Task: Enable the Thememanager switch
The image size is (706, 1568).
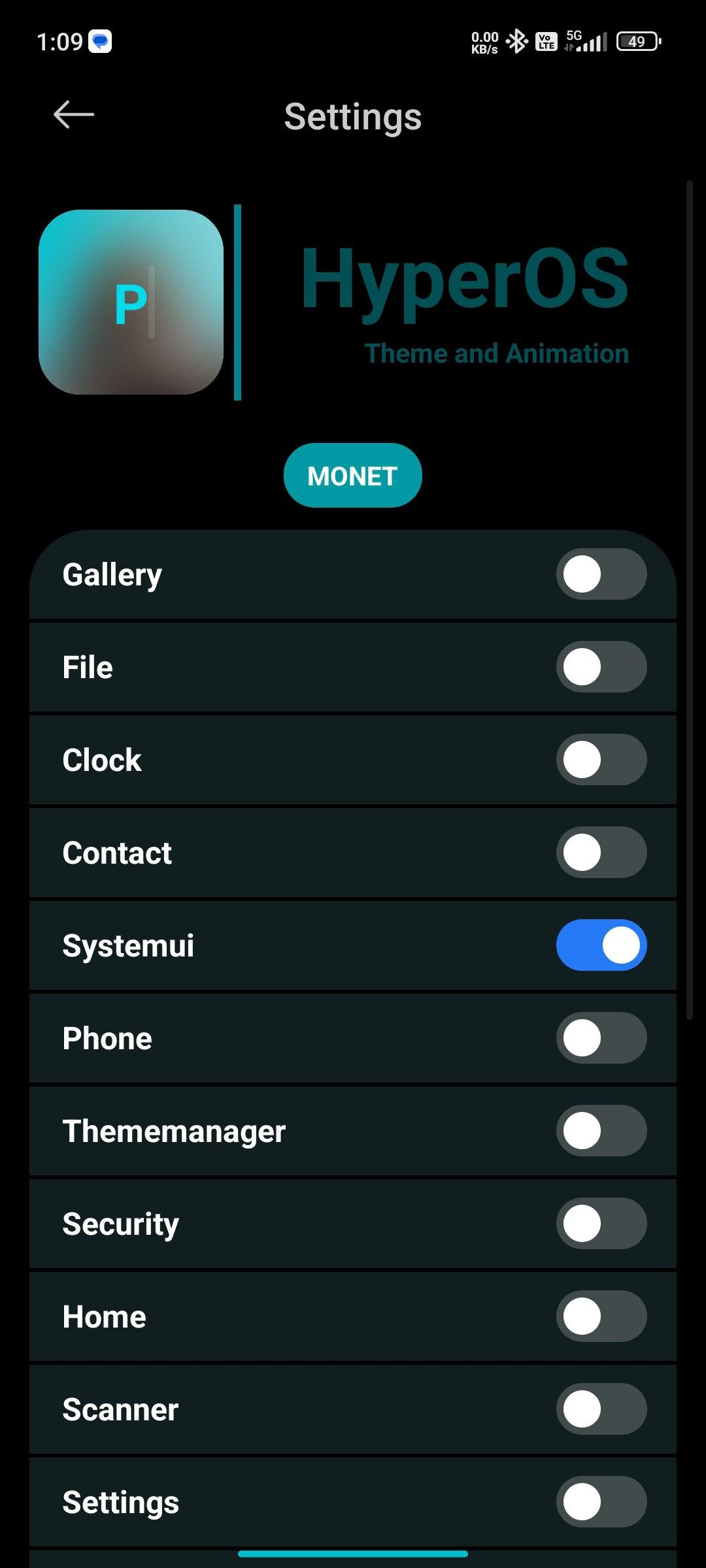Action: 601,1130
